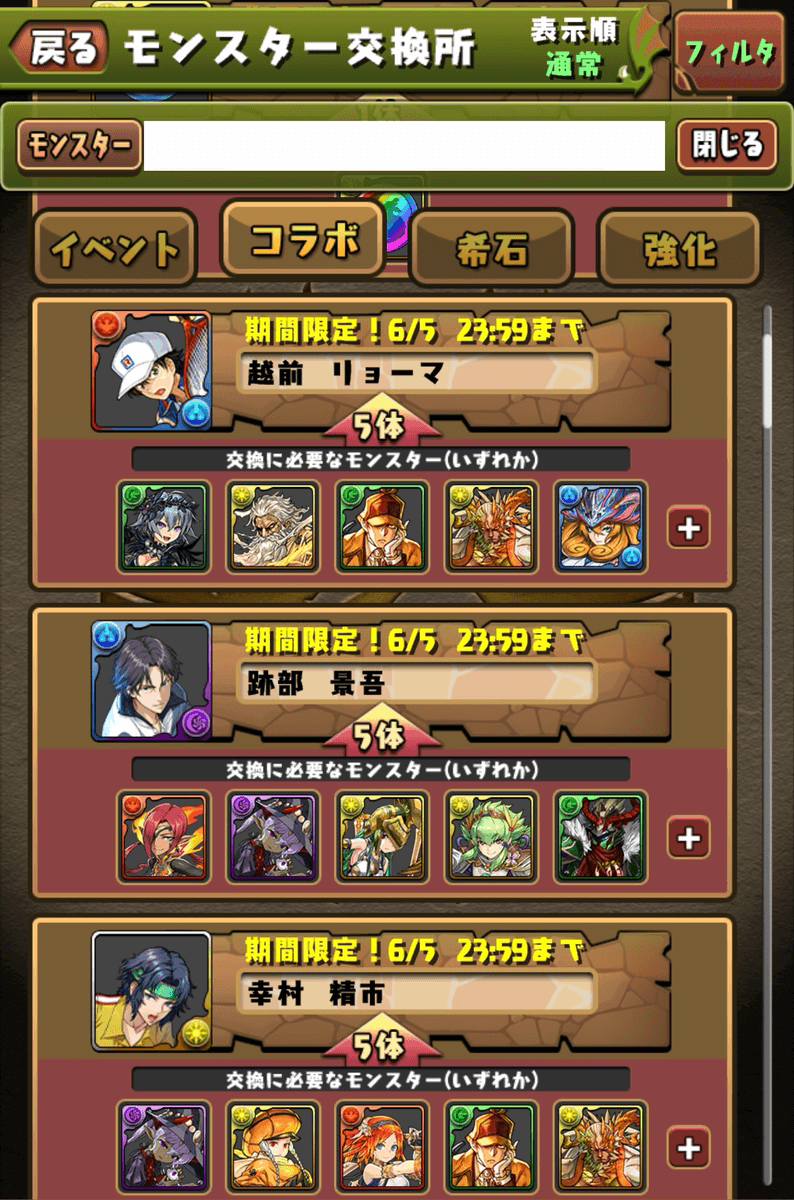Switch to the イベント tab

[x=115, y=249]
